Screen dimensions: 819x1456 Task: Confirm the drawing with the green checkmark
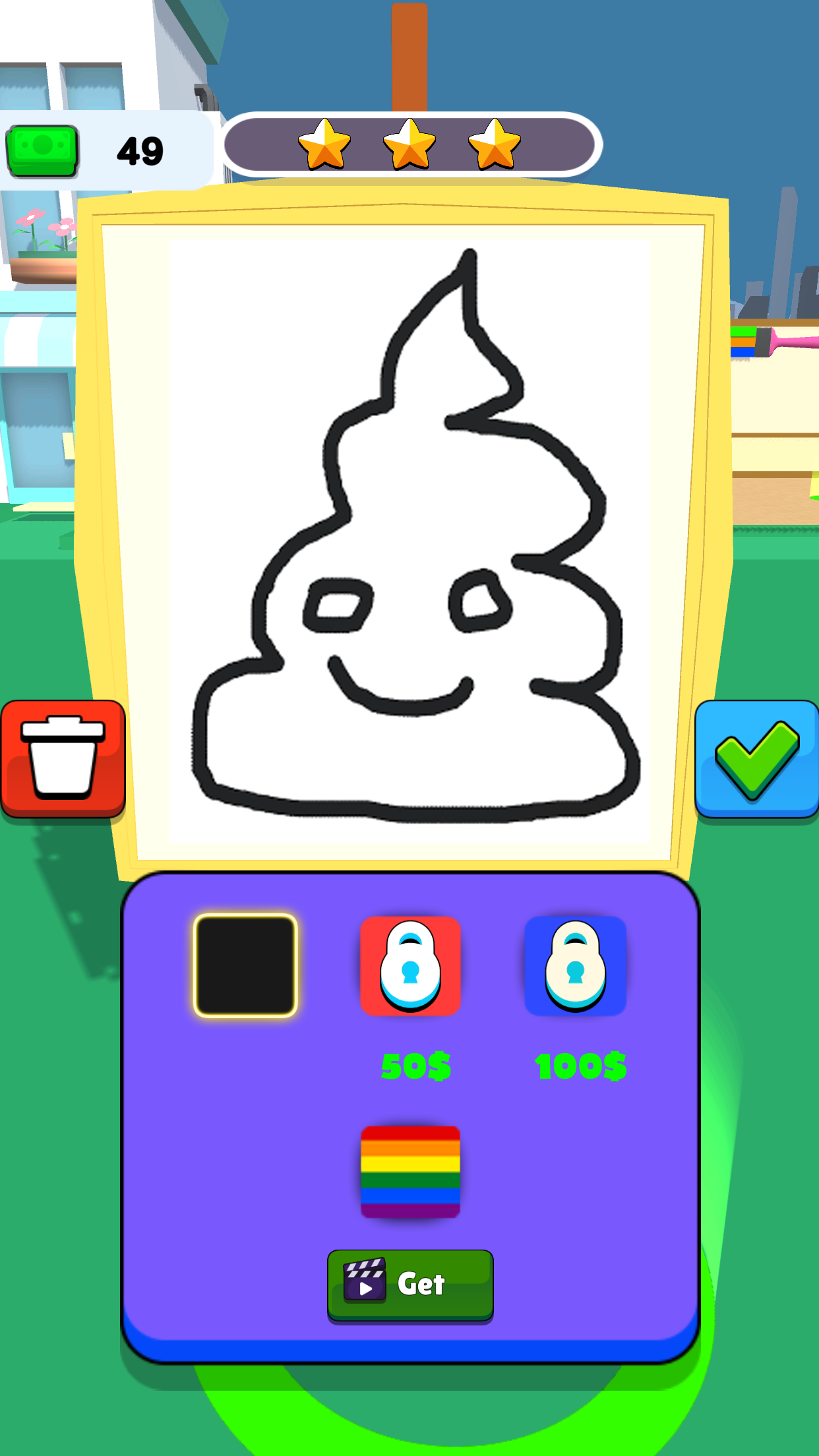[756, 758]
